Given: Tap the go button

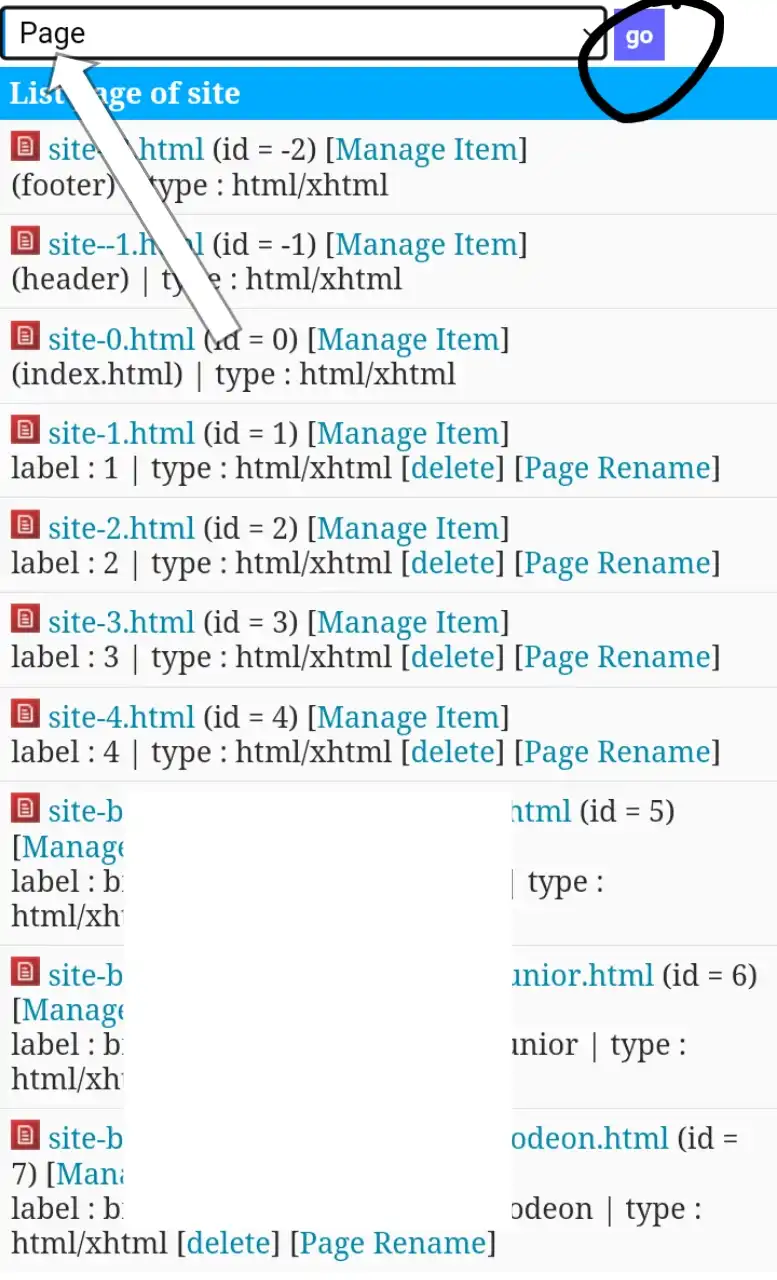Looking at the screenshot, I should pyautogui.click(x=639, y=36).
